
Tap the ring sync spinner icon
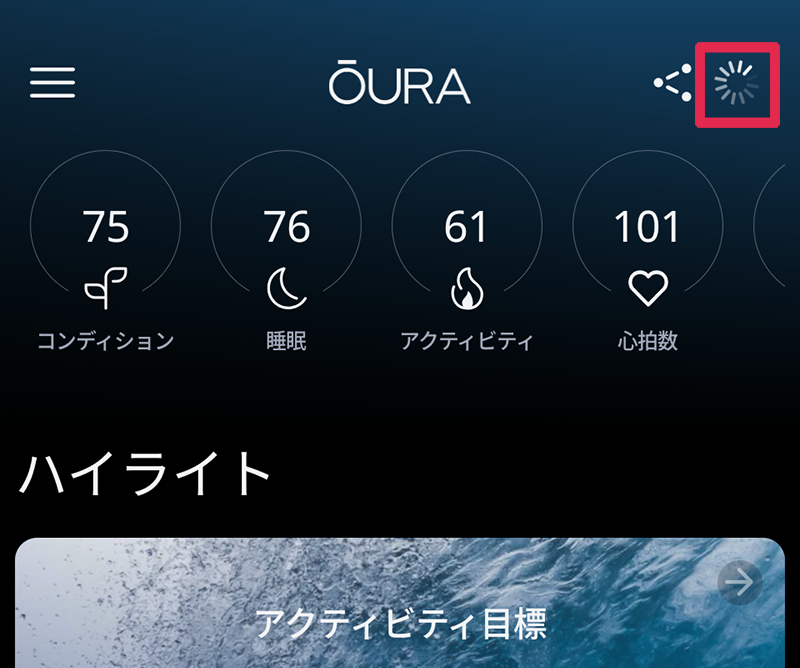pos(737,84)
